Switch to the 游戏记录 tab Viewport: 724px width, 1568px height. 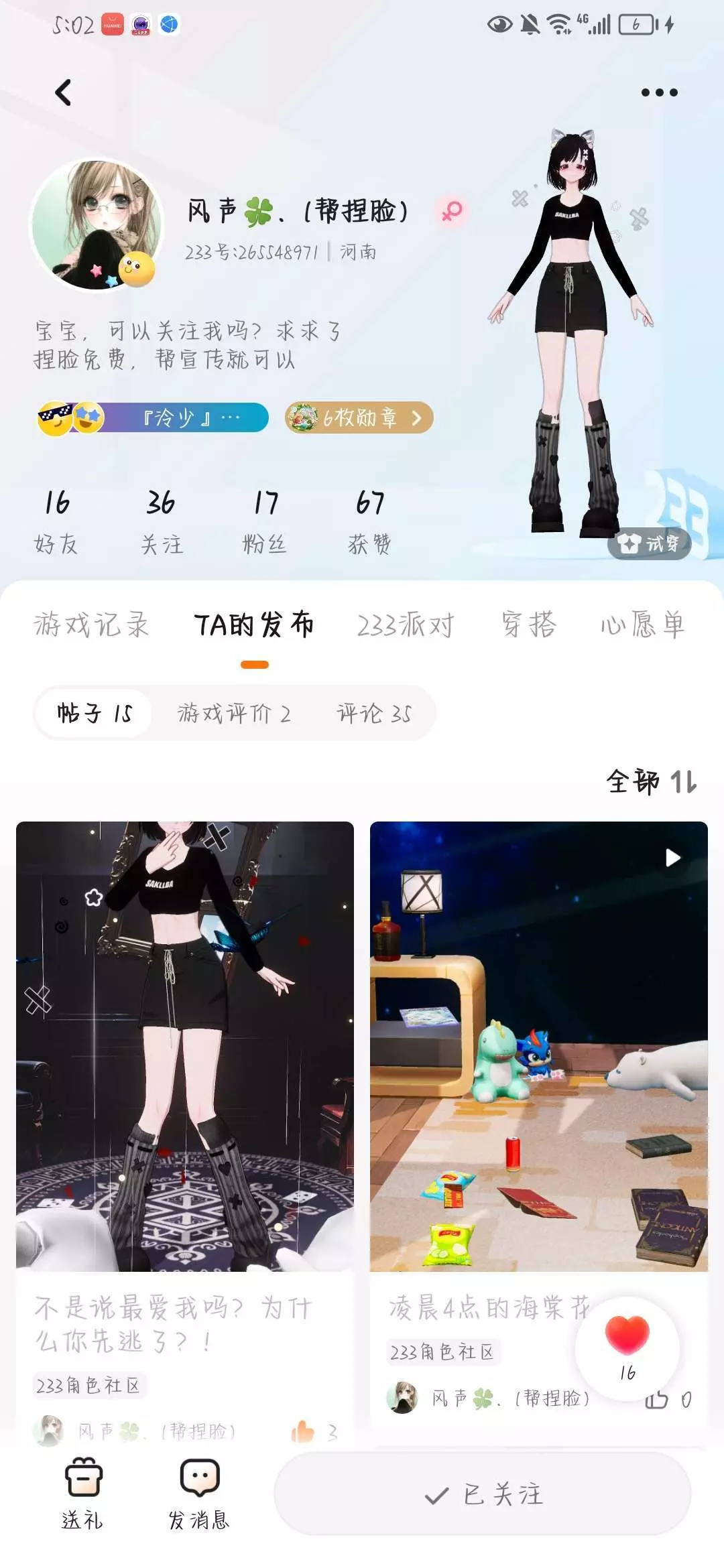point(91,625)
